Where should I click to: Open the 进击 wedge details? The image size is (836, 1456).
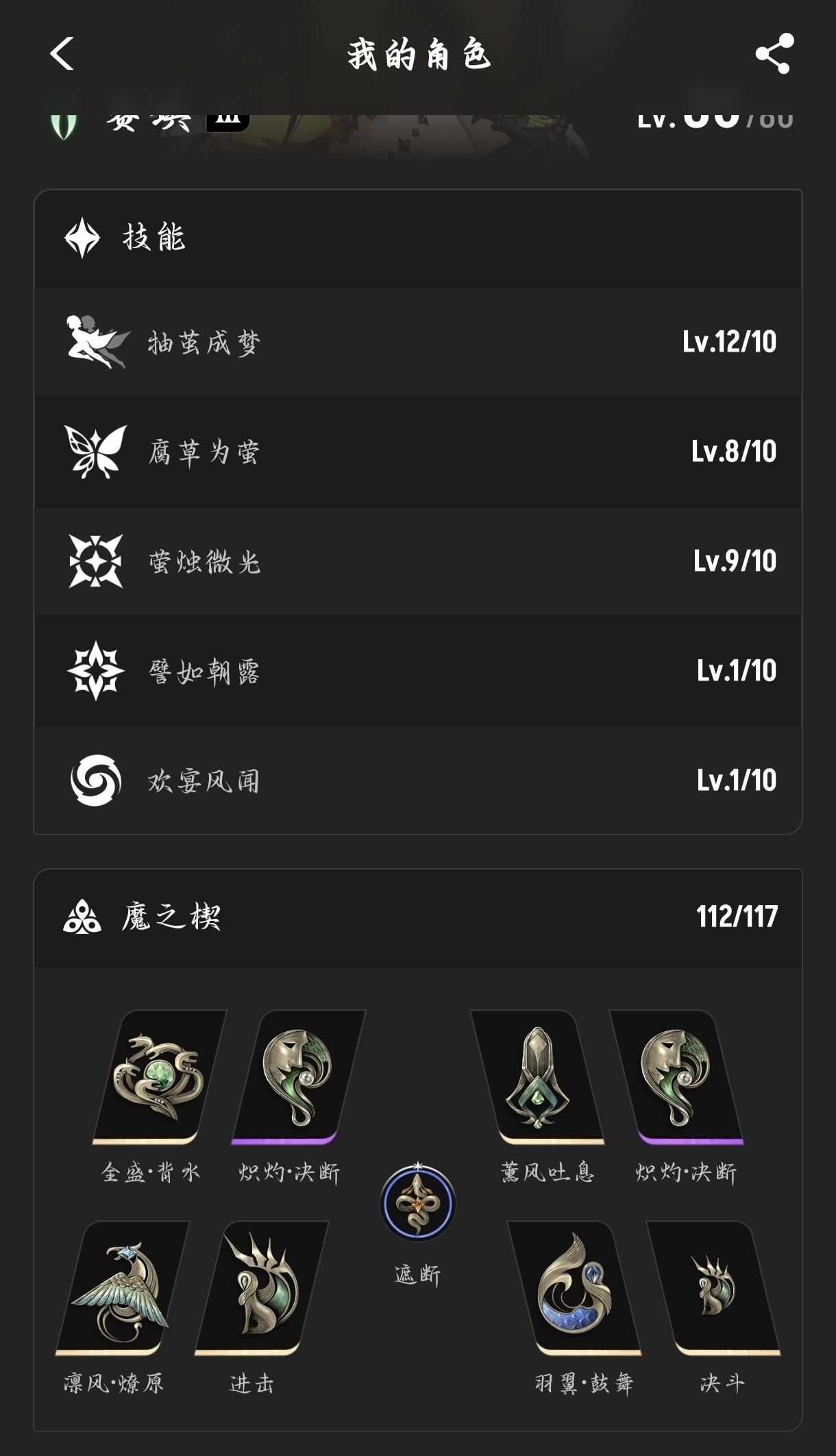[262, 1287]
